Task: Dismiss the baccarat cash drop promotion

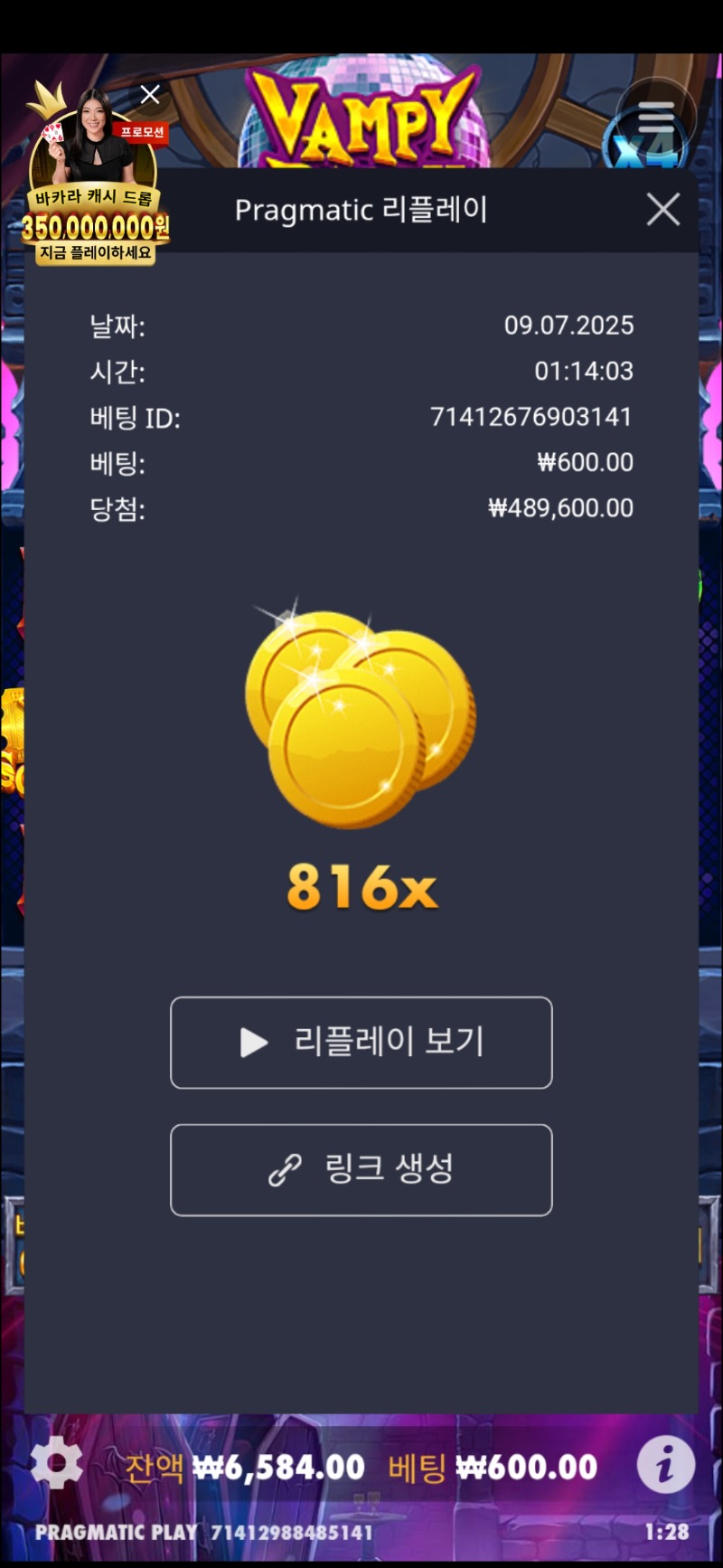Action: tap(150, 94)
